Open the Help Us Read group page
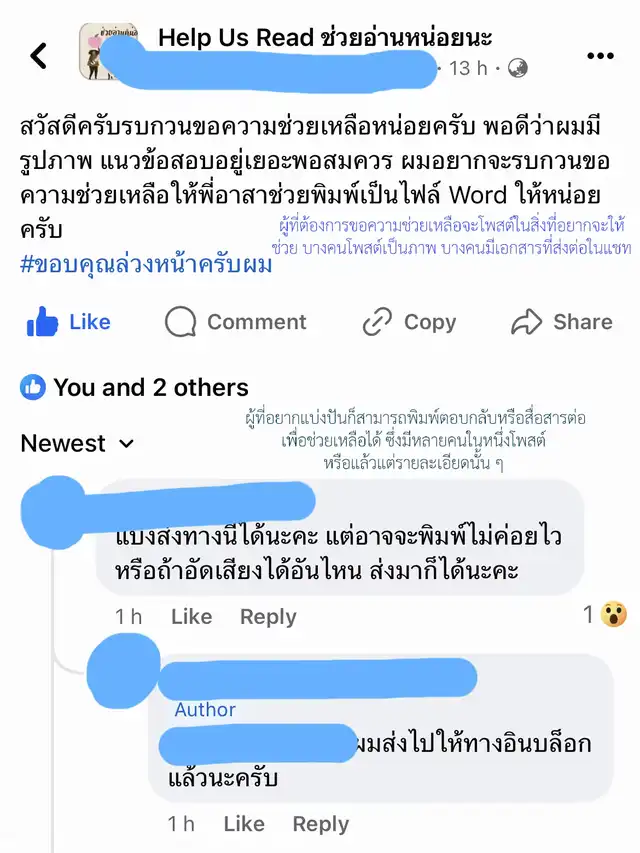 tap(325, 38)
